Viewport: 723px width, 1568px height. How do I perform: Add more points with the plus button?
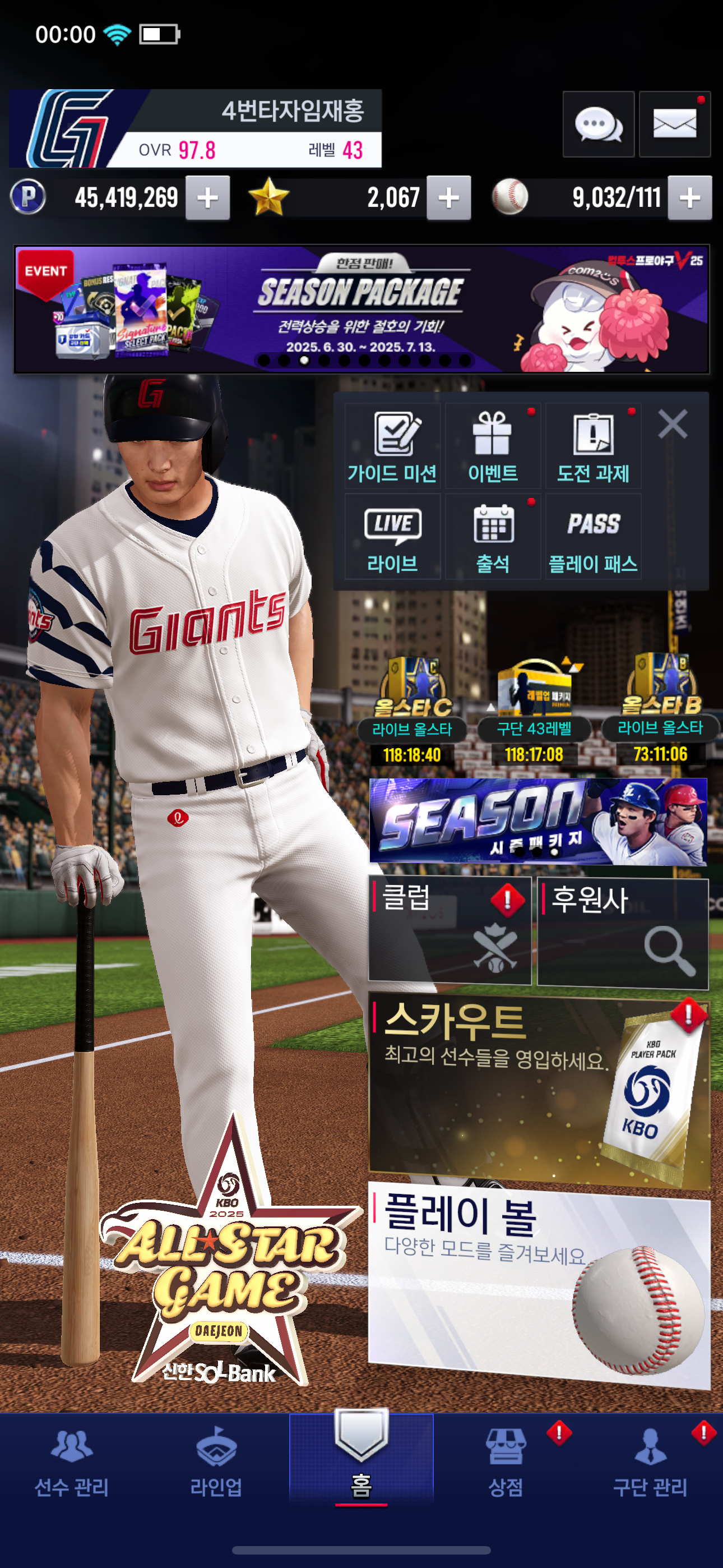pos(207,198)
